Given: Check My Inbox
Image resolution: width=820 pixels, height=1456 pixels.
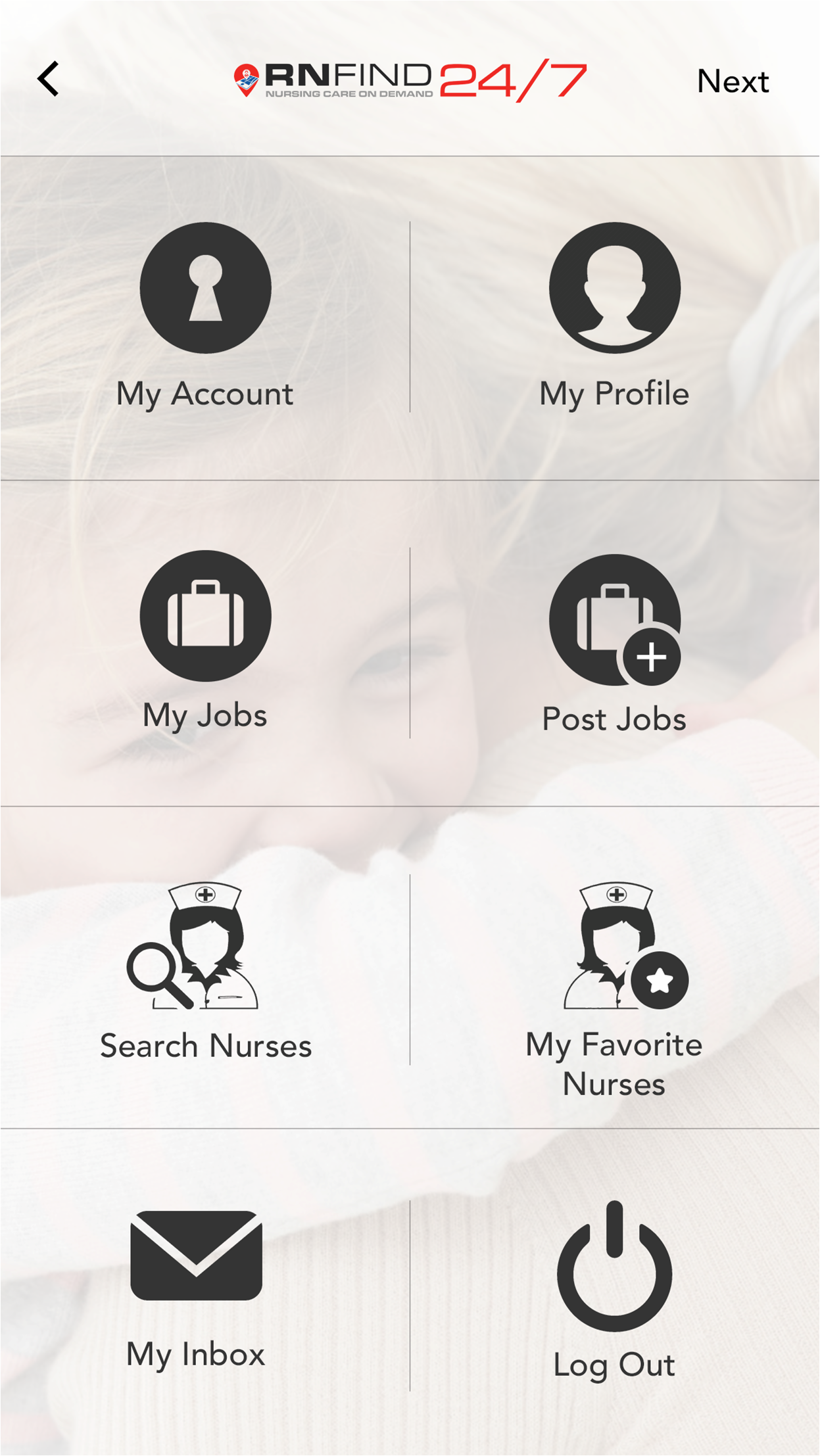Looking at the screenshot, I should point(196,1288).
